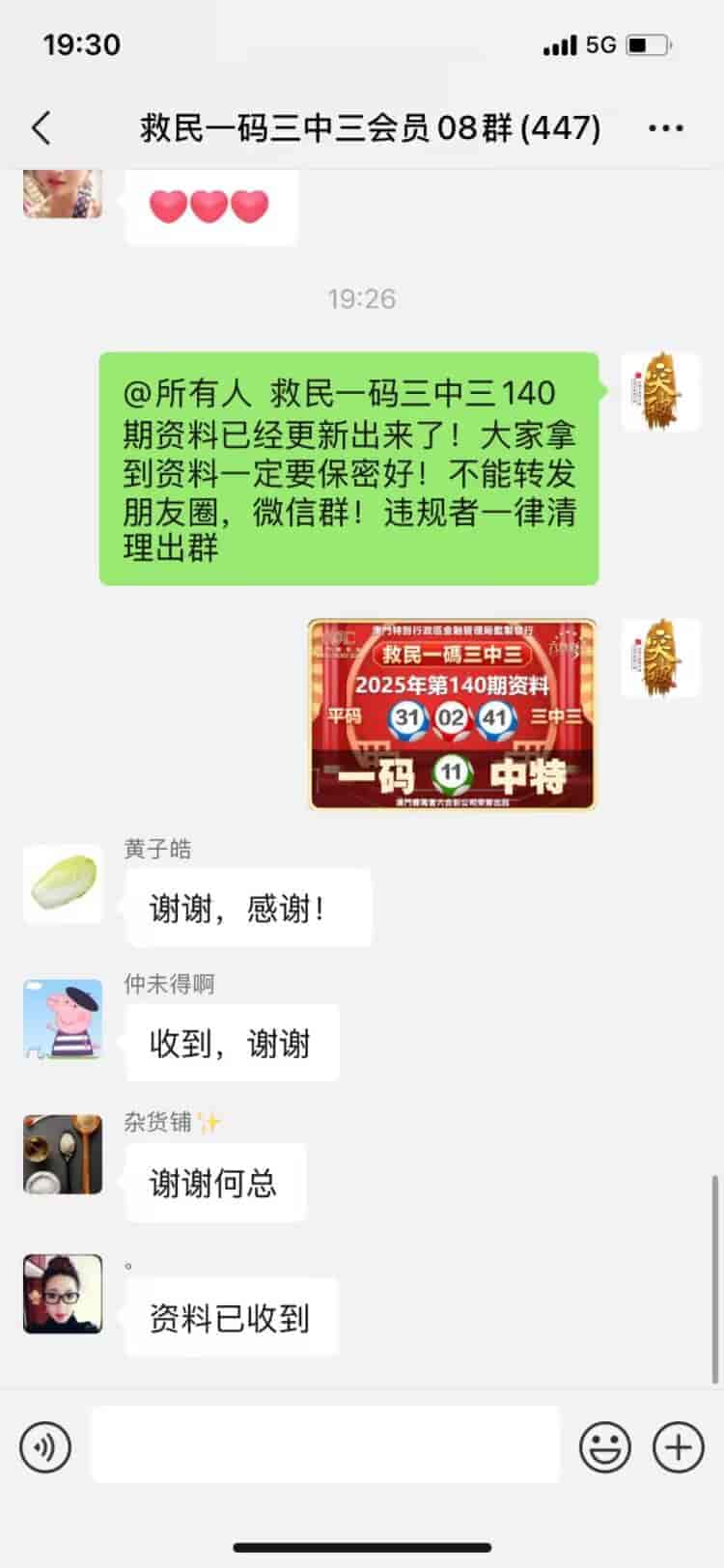Open 杂货铺's profile avatar
Image resolution: width=724 pixels, height=1568 pixels.
[63, 1155]
